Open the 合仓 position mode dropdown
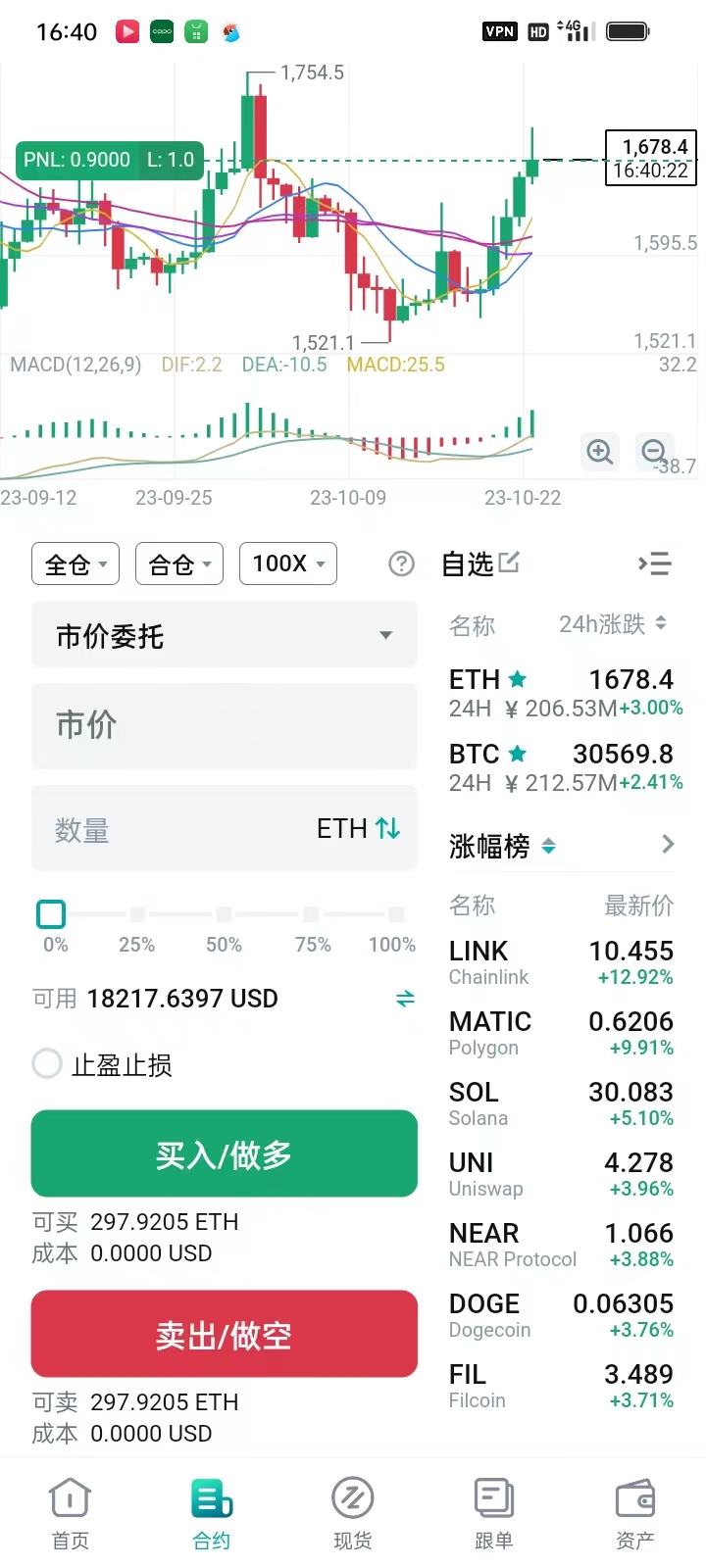 pos(179,564)
